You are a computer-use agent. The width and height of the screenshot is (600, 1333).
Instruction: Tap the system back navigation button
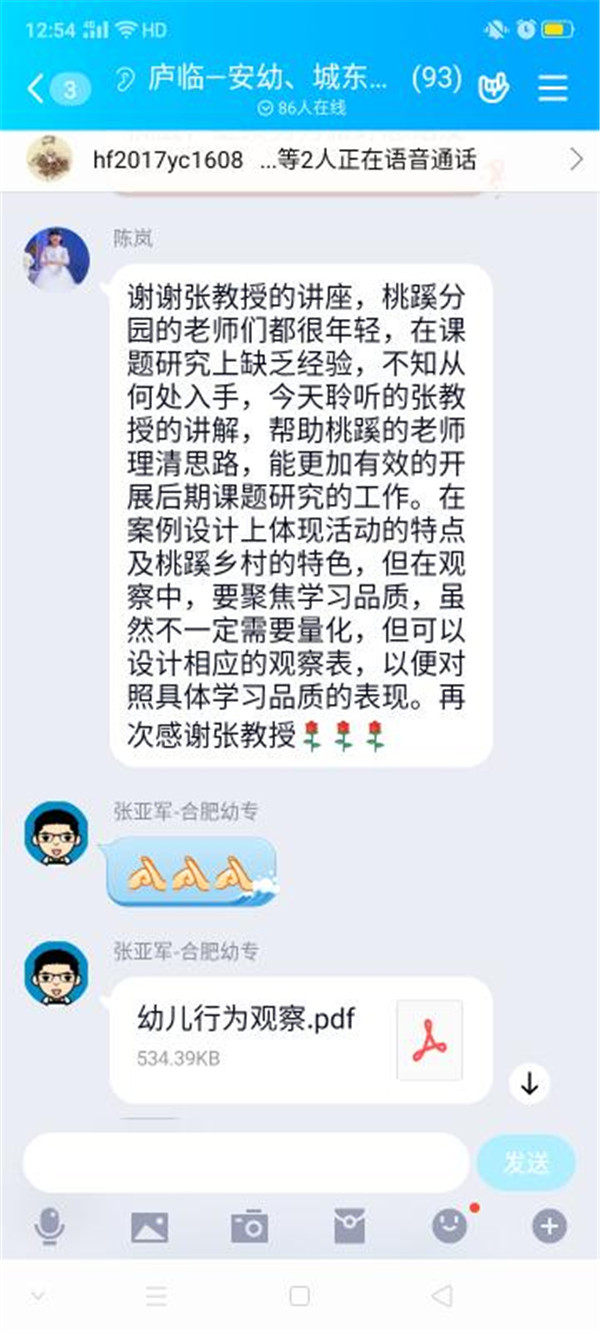(441, 1296)
